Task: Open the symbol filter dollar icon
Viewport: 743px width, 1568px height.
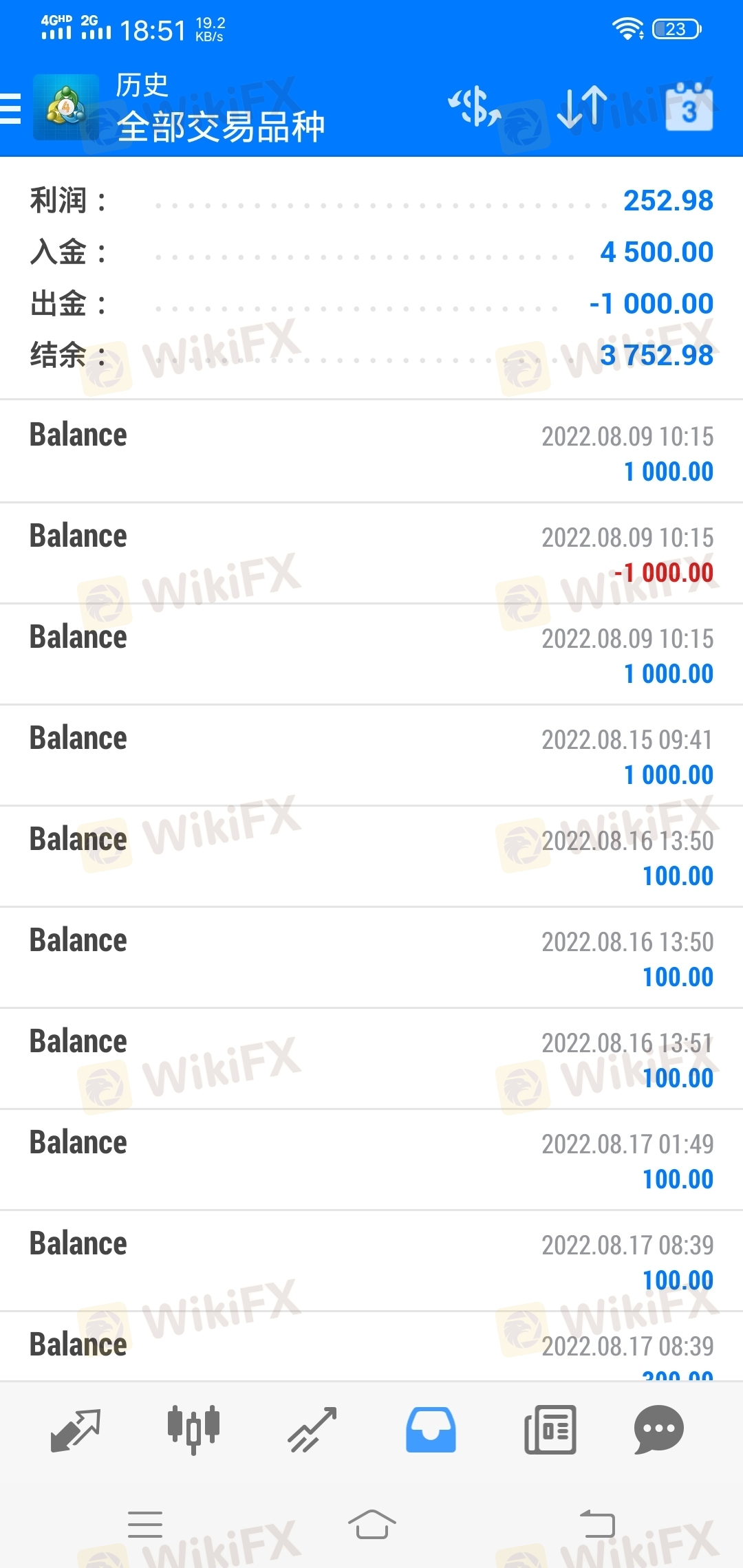Action: pos(475,108)
